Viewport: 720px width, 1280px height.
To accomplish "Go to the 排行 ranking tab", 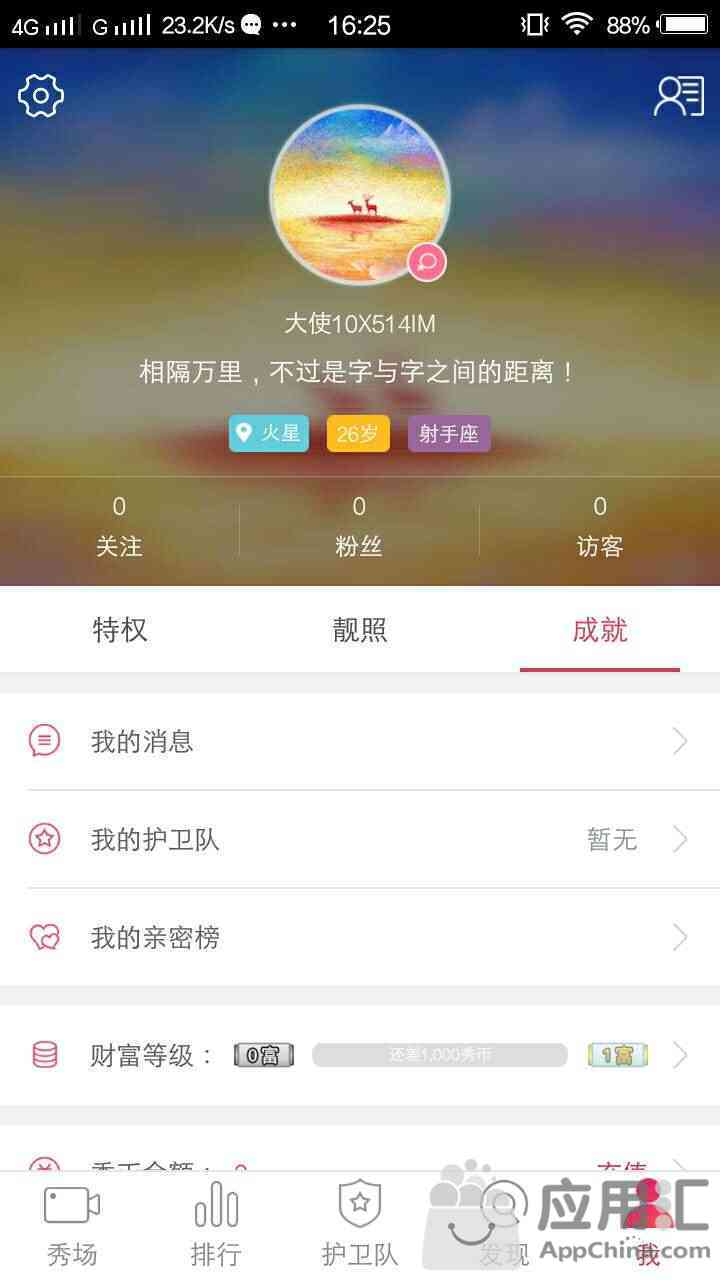I will tap(216, 1226).
